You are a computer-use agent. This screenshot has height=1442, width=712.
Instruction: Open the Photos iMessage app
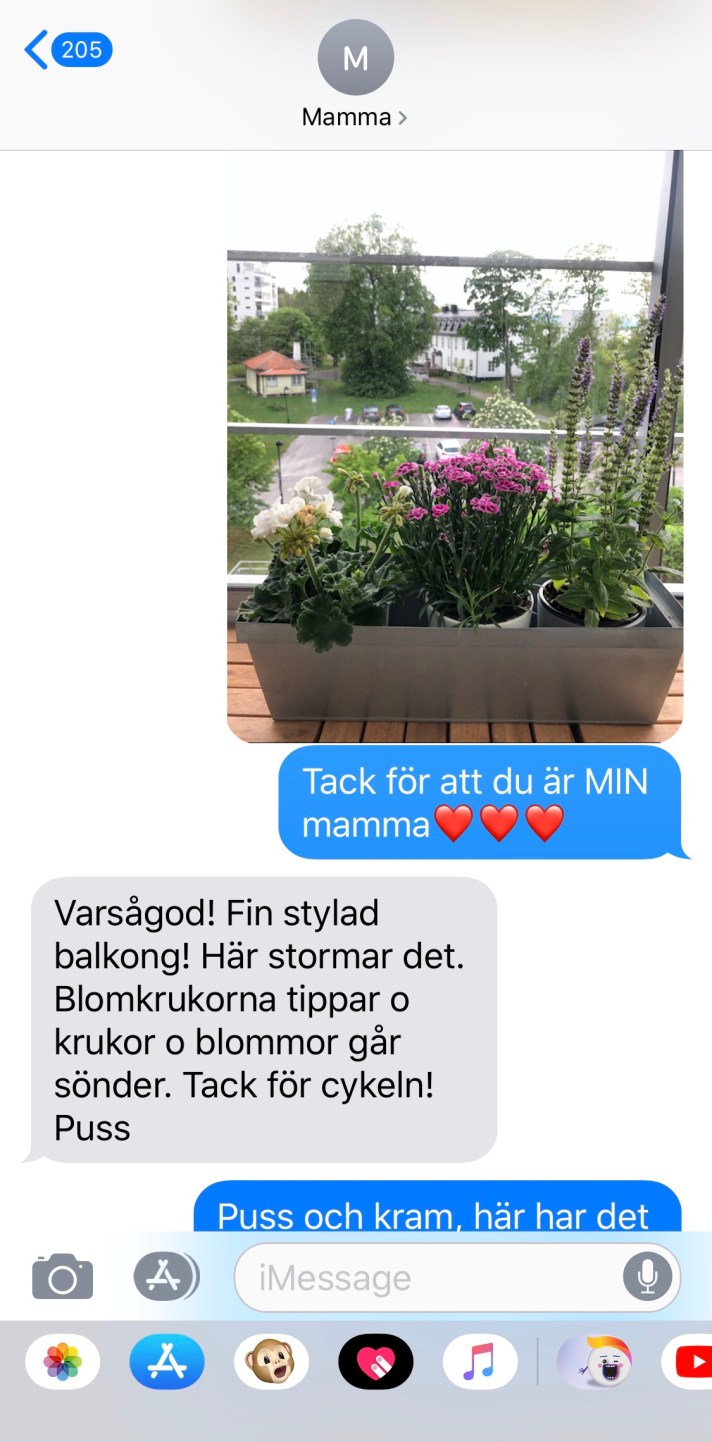point(62,1362)
